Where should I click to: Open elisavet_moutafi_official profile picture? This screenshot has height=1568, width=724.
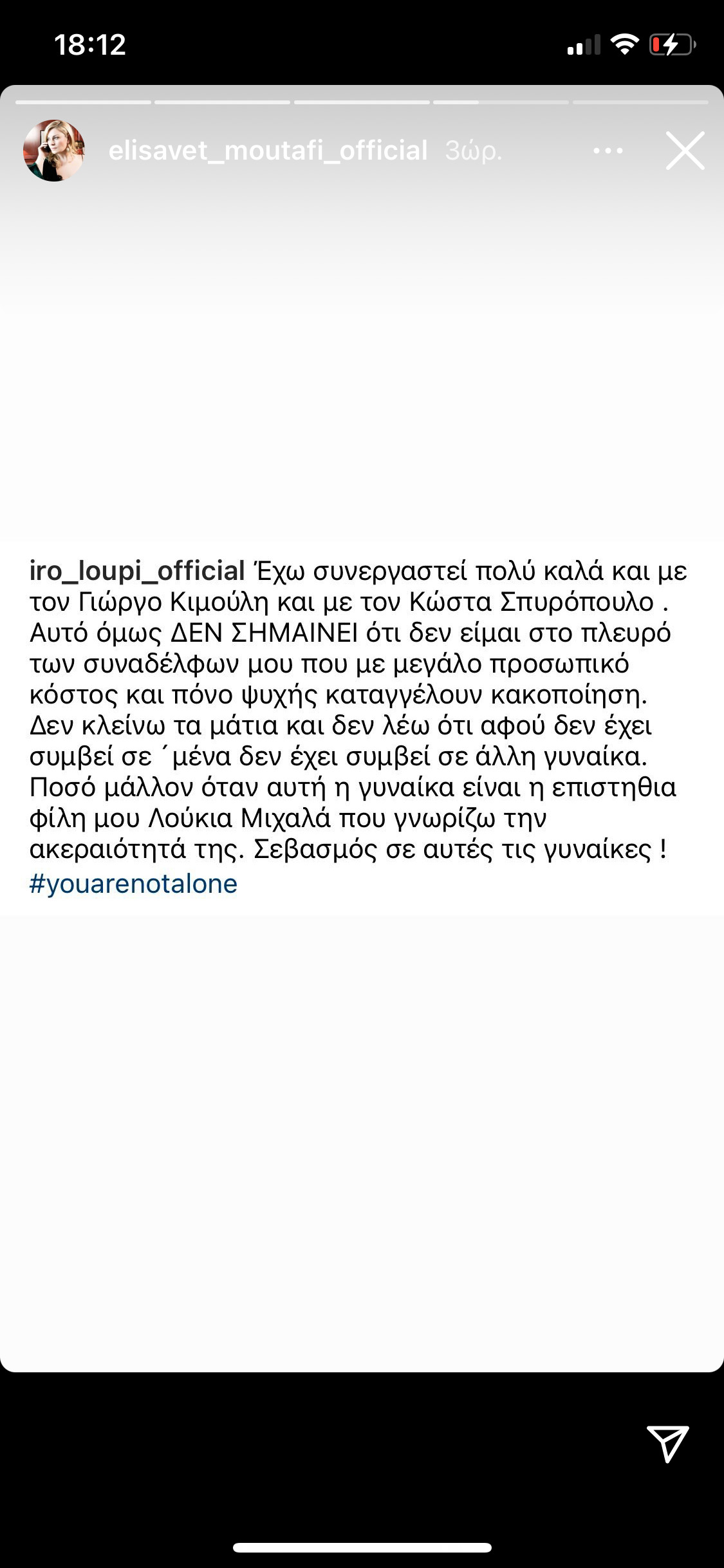coord(54,151)
